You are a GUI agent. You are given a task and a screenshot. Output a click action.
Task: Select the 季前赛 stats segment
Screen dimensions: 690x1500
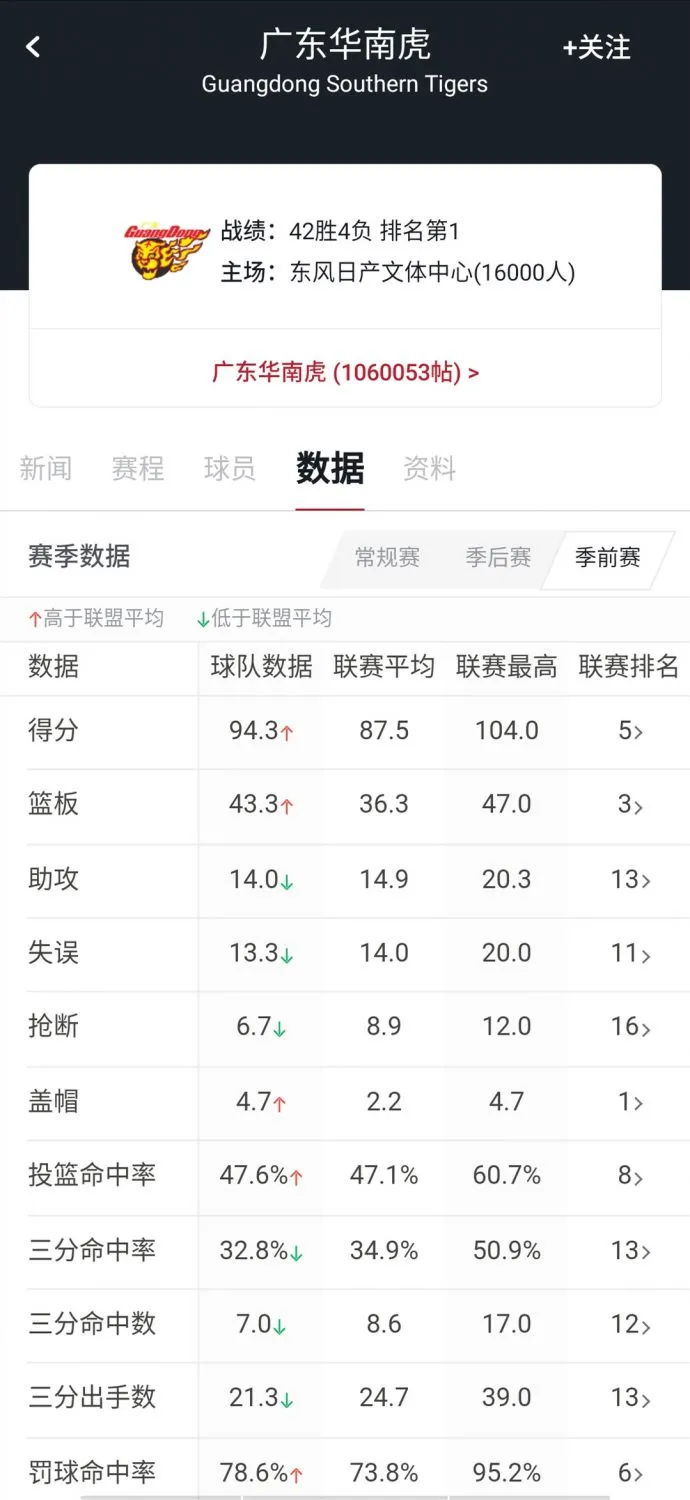[x=608, y=557]
